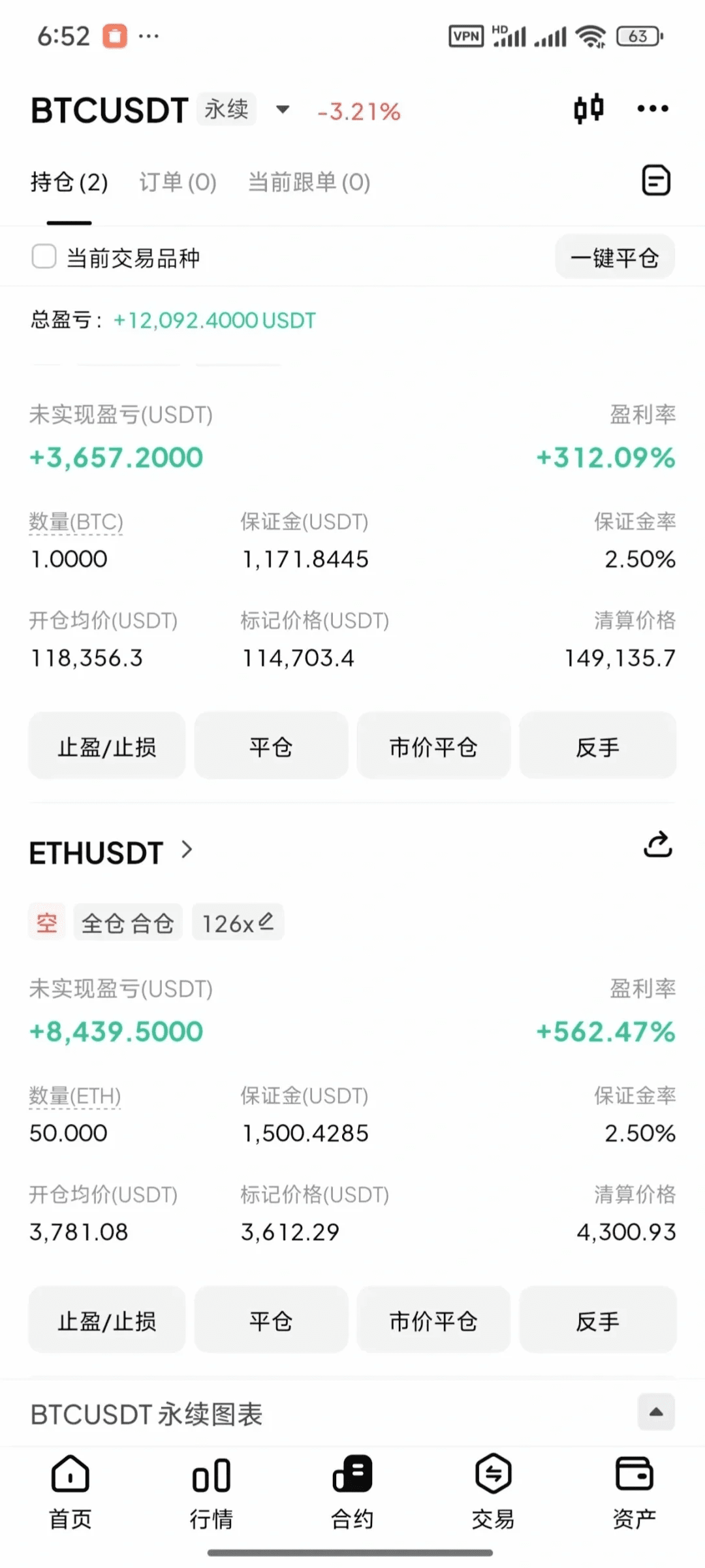
Task: Check the 当前交易品种 checkbox
Action: pos(44,257)
